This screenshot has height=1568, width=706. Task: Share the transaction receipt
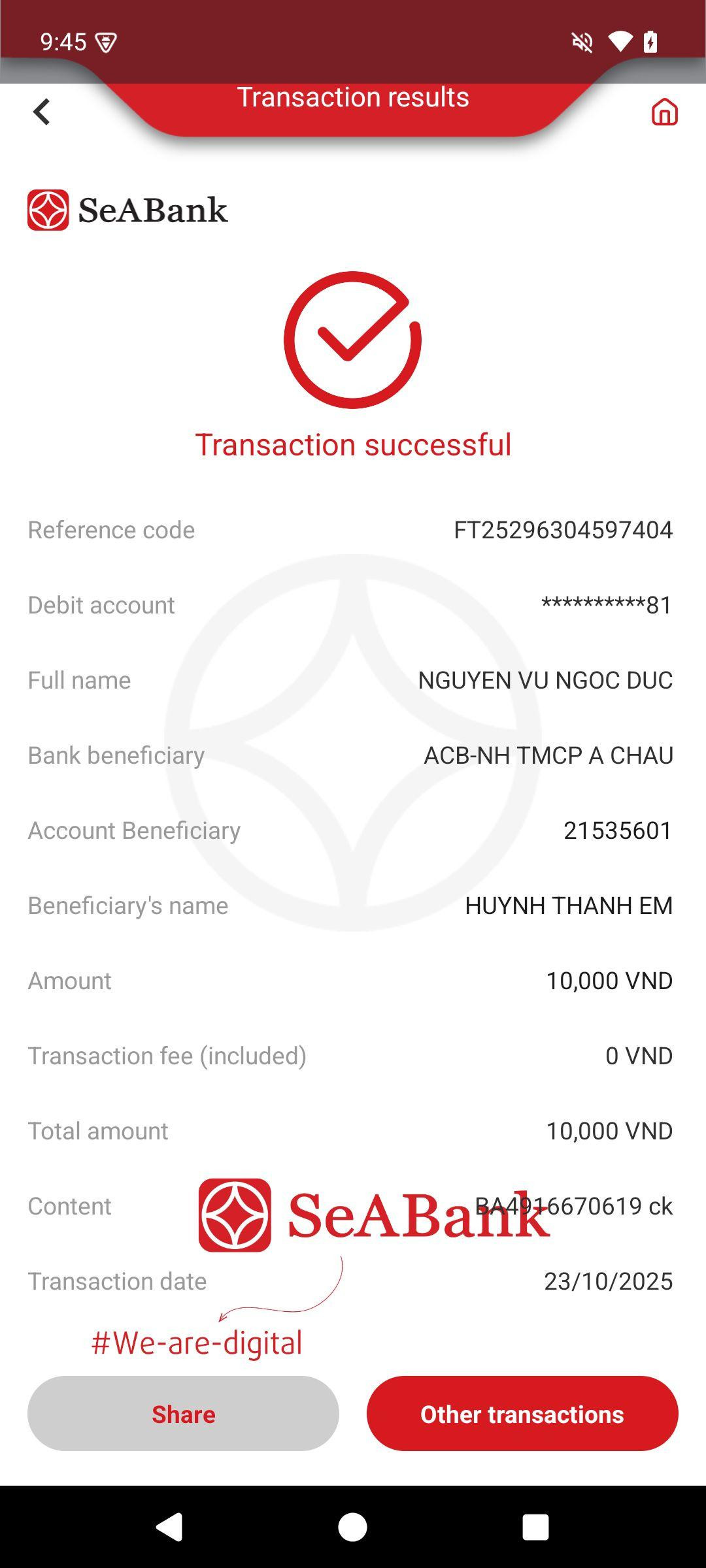[x=183, y=1414]
